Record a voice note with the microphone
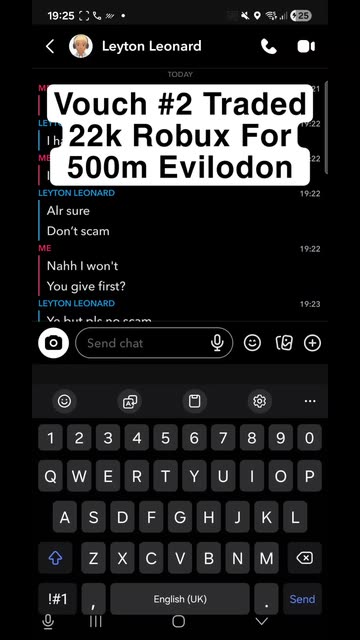The image size is (360, 640). (217, 343)
